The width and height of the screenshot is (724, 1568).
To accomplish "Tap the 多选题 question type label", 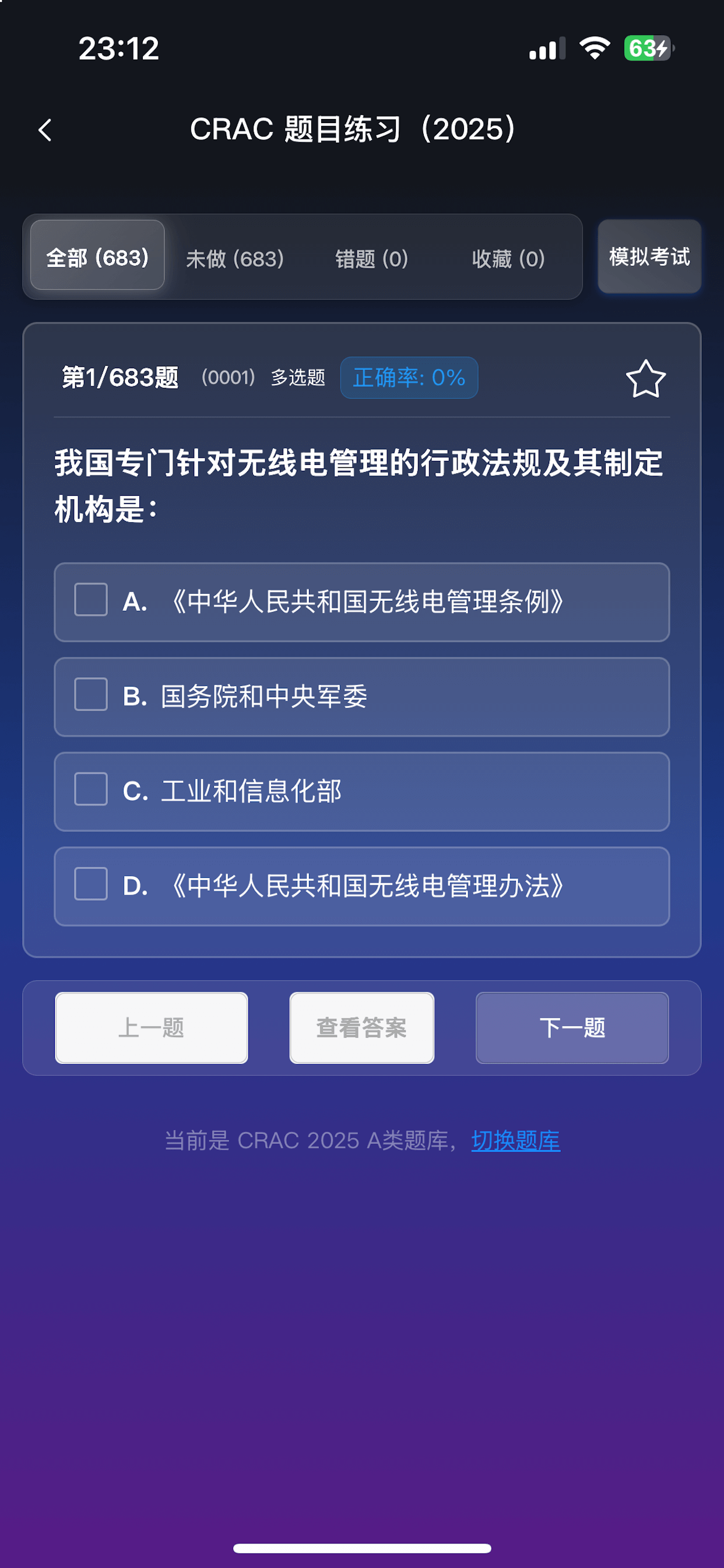I will 297,377.
